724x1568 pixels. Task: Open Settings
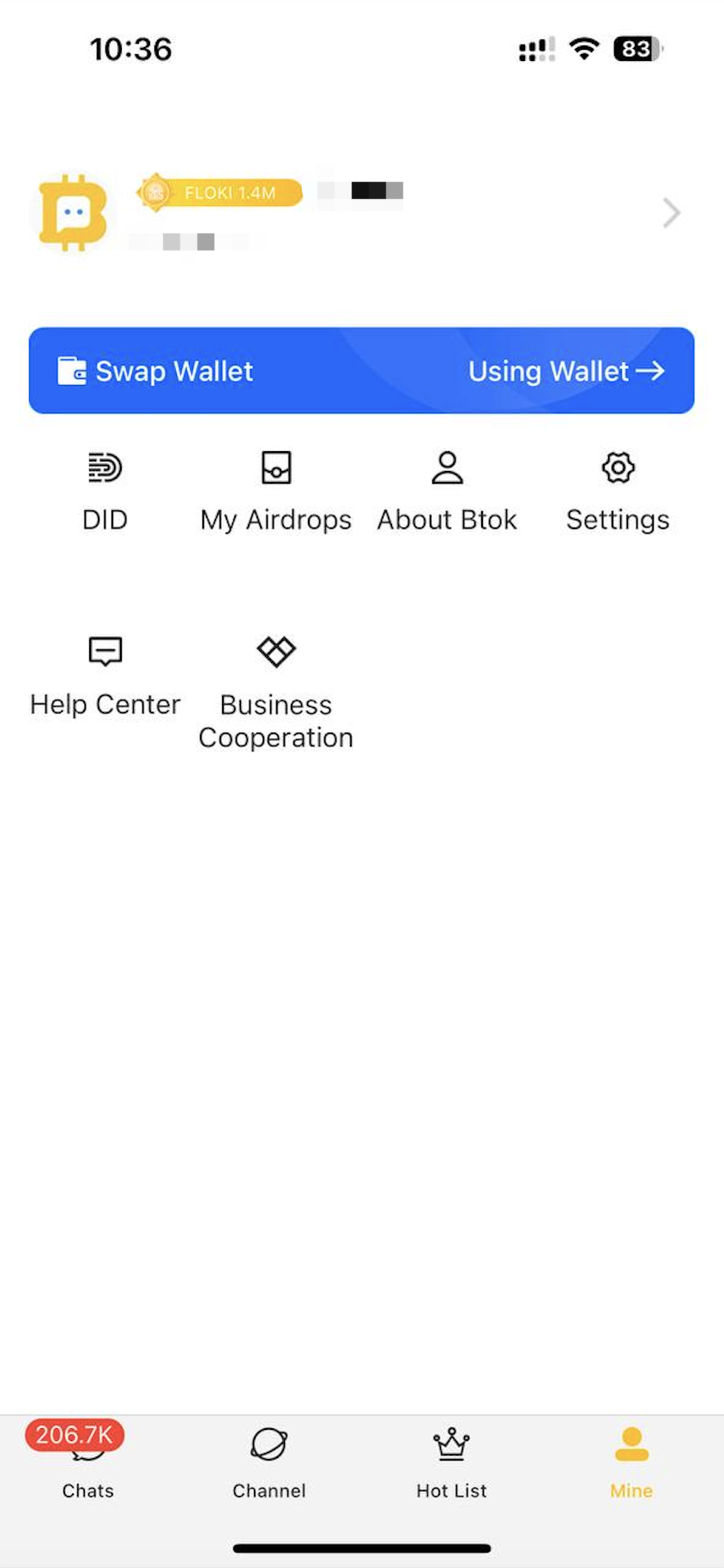[618, 491]
